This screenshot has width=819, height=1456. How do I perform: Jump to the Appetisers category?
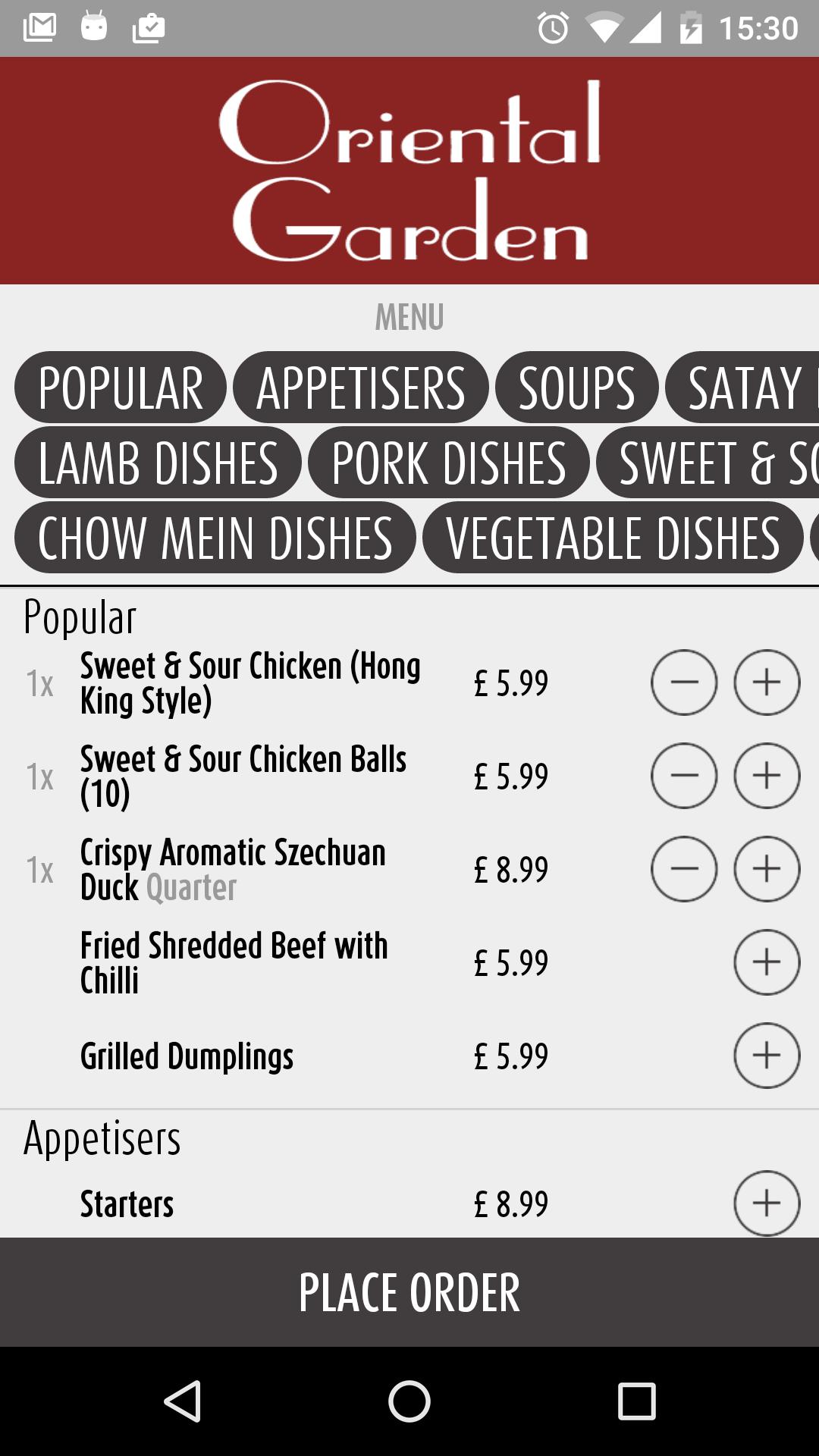pos(360,388)
